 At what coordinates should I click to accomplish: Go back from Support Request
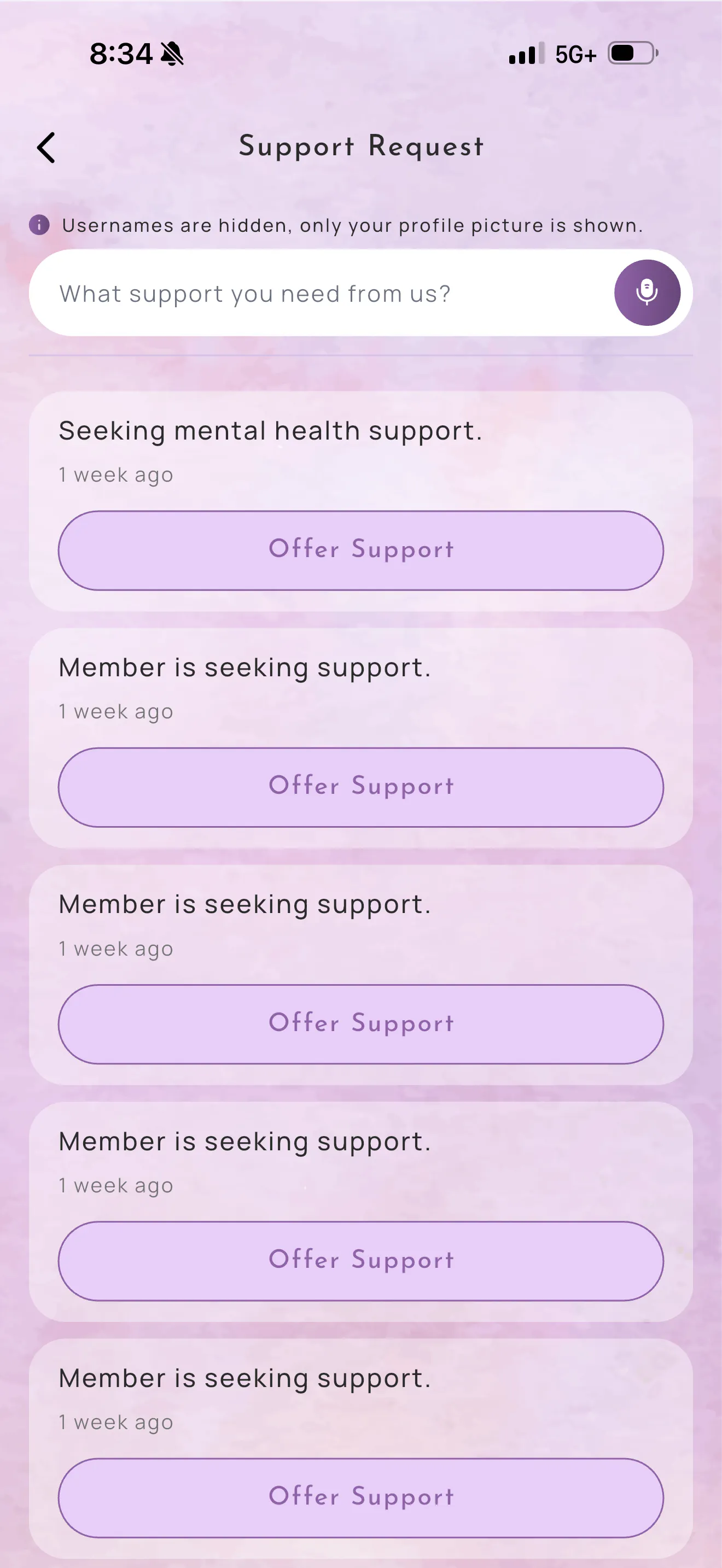tap(46, 148)
